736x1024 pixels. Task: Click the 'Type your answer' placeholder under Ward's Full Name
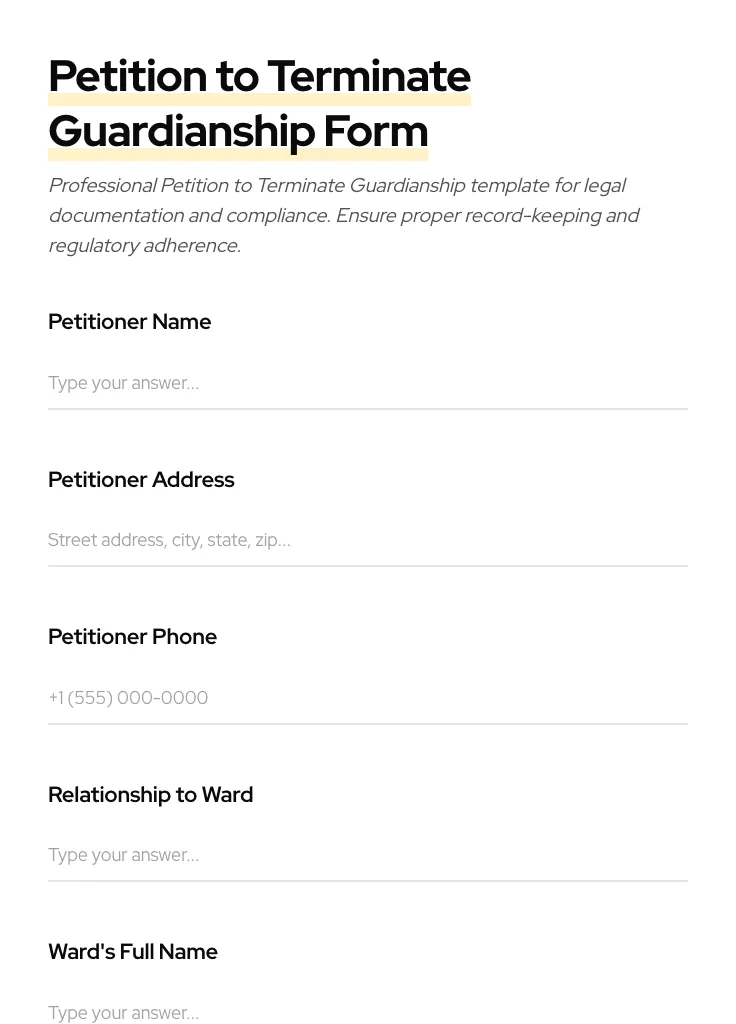click(123, 1012)
